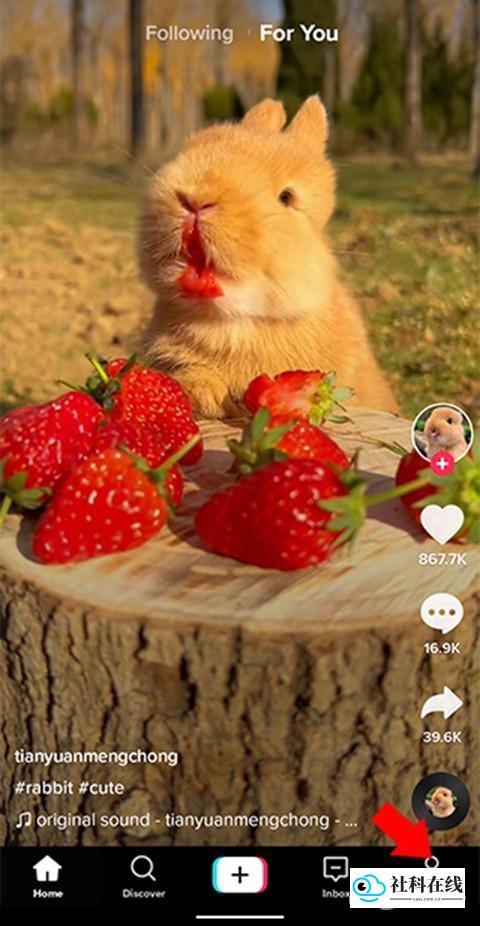The width and height of the screenshot is (480, 926).
Task: Select the For You tab
Action: tap(299, 34)
